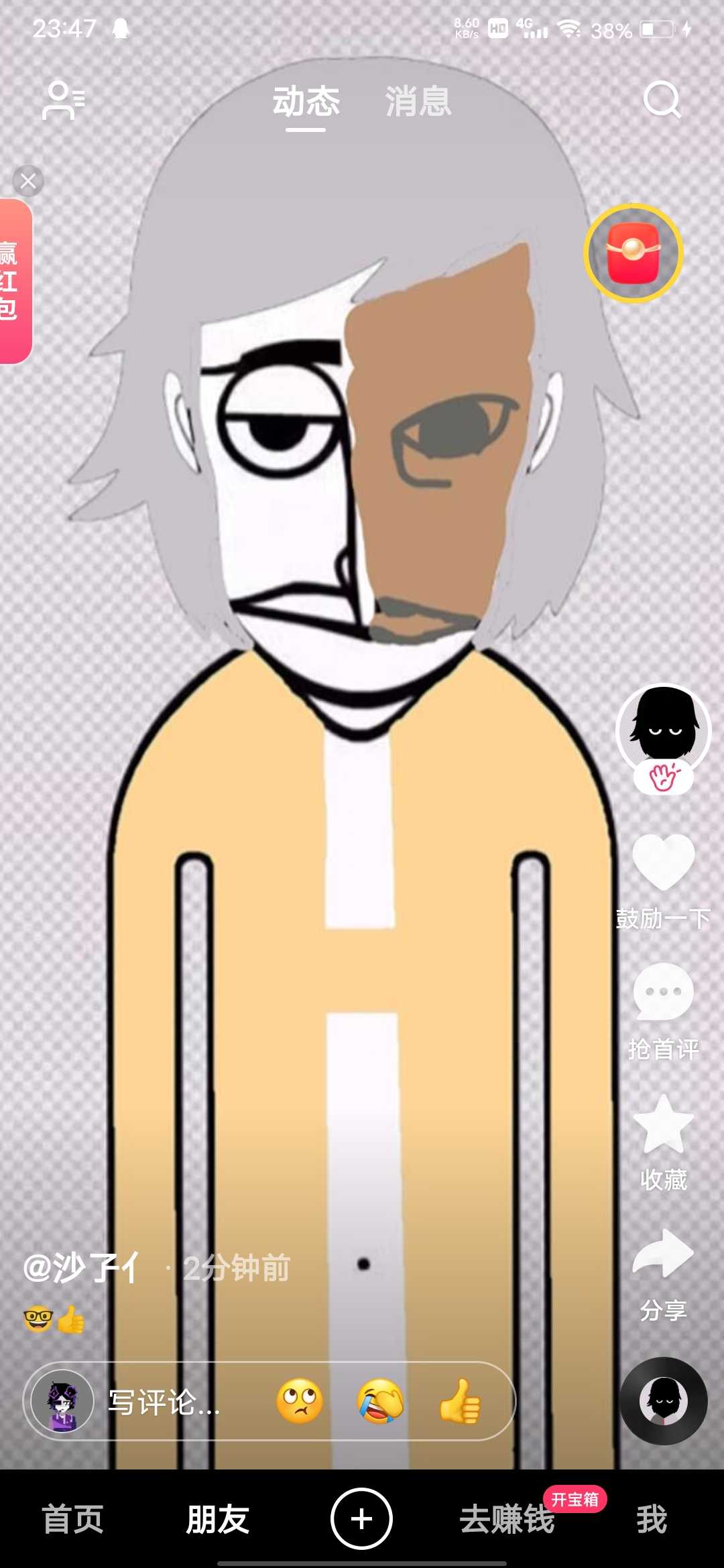Send the laughing-crying emoji quick reaction
Viewport: 724px width, 1568px height.
(380, 1400)
